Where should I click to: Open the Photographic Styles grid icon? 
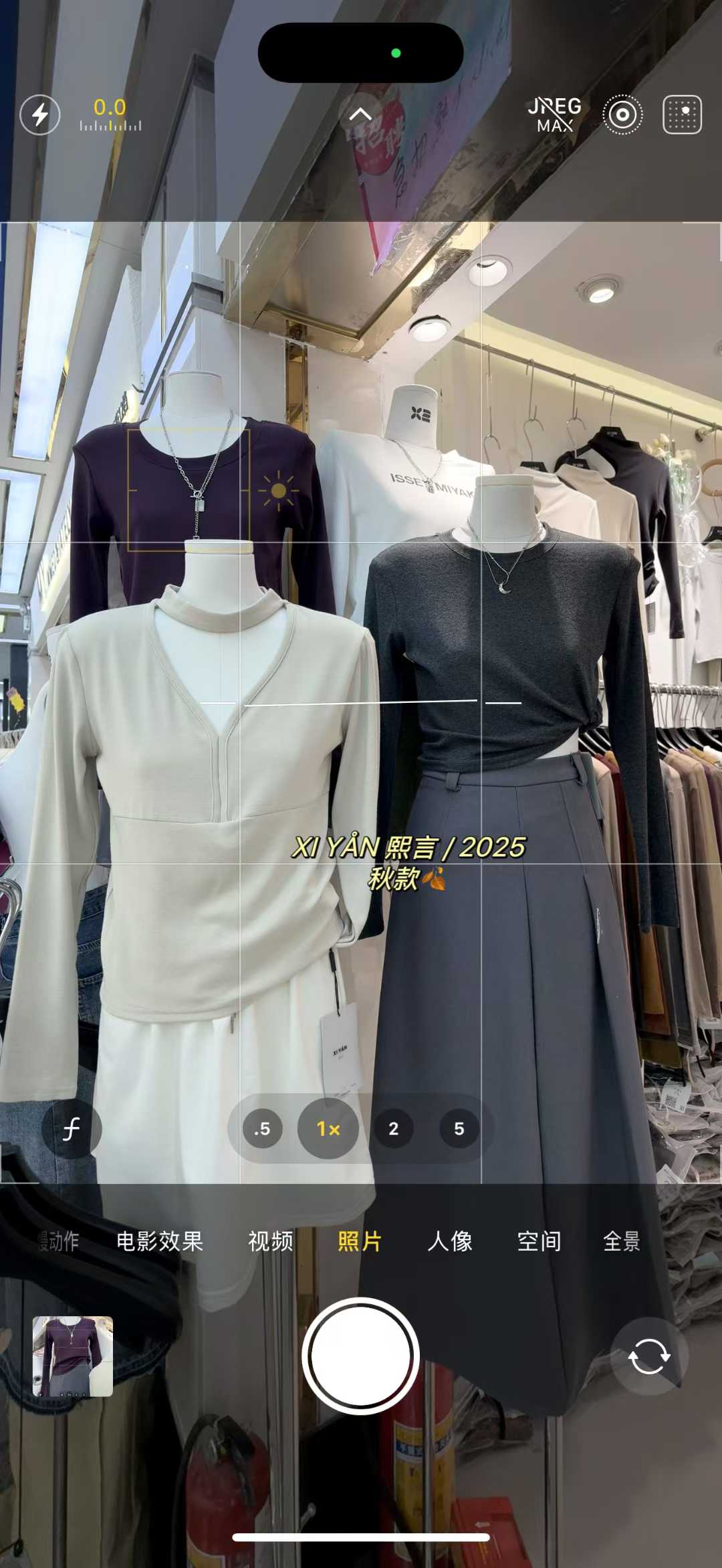[682, 115]
